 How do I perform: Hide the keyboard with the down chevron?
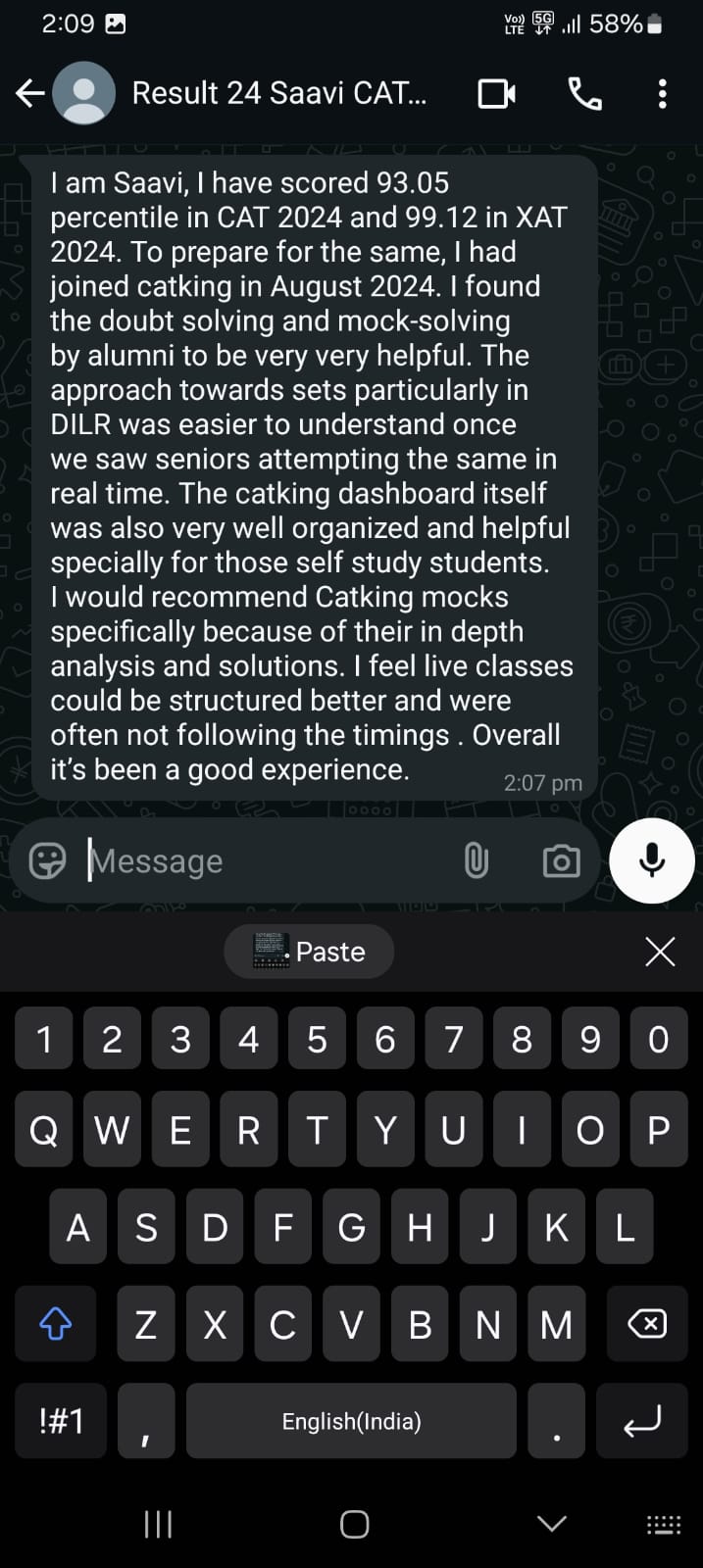pos(552,1523)
